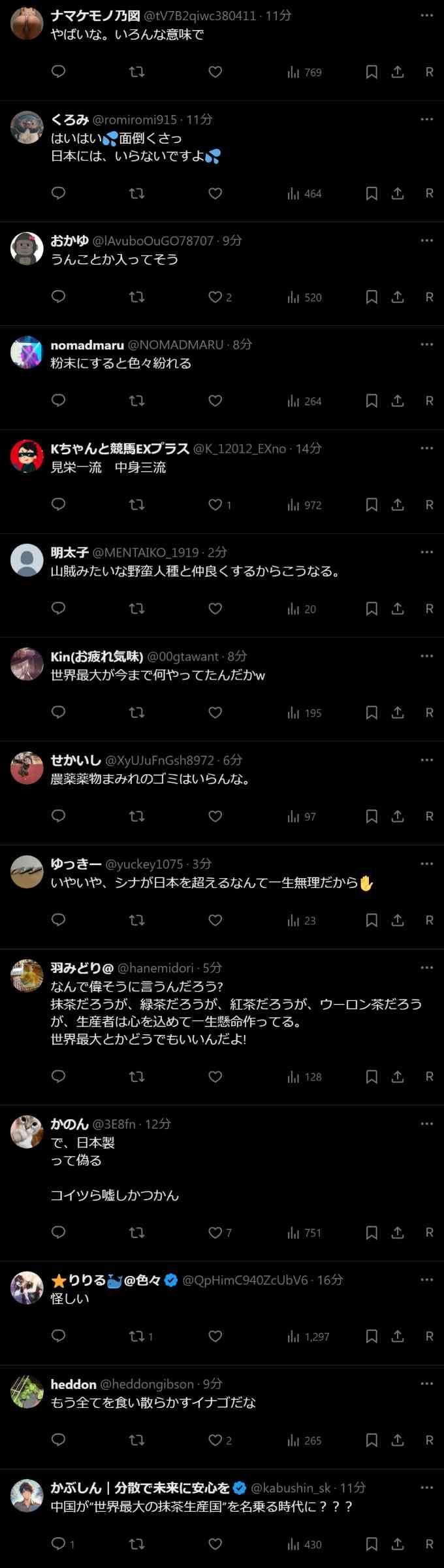This screenshot has width=444, height=1568.
Task: Reply to 羽みどり@'s tweet
Action: pos(58,1077)
